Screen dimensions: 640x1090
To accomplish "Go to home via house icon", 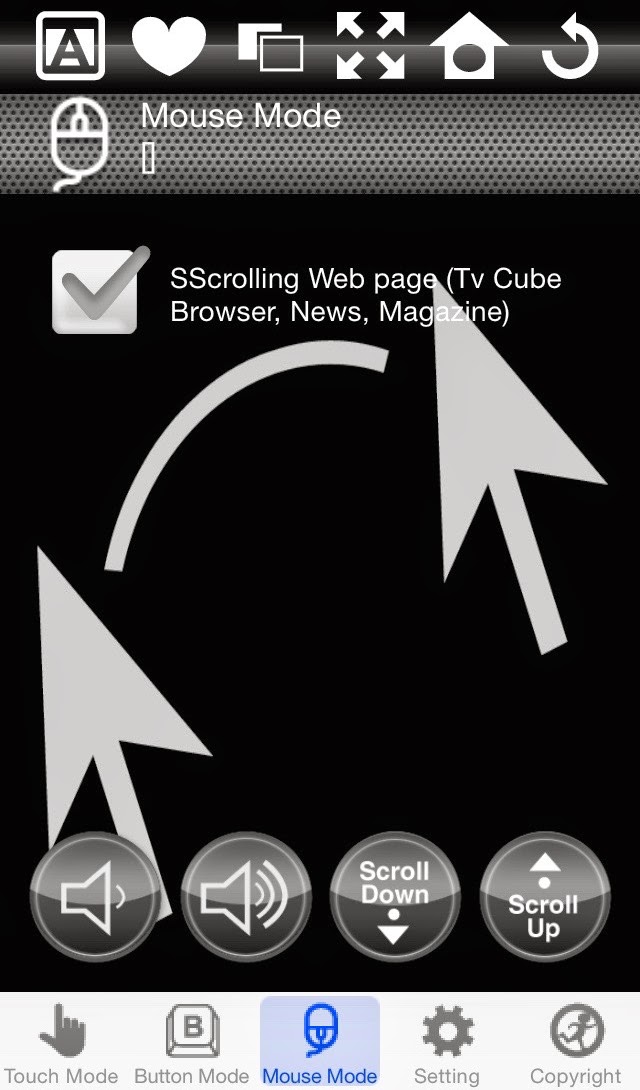I will 469,46.
